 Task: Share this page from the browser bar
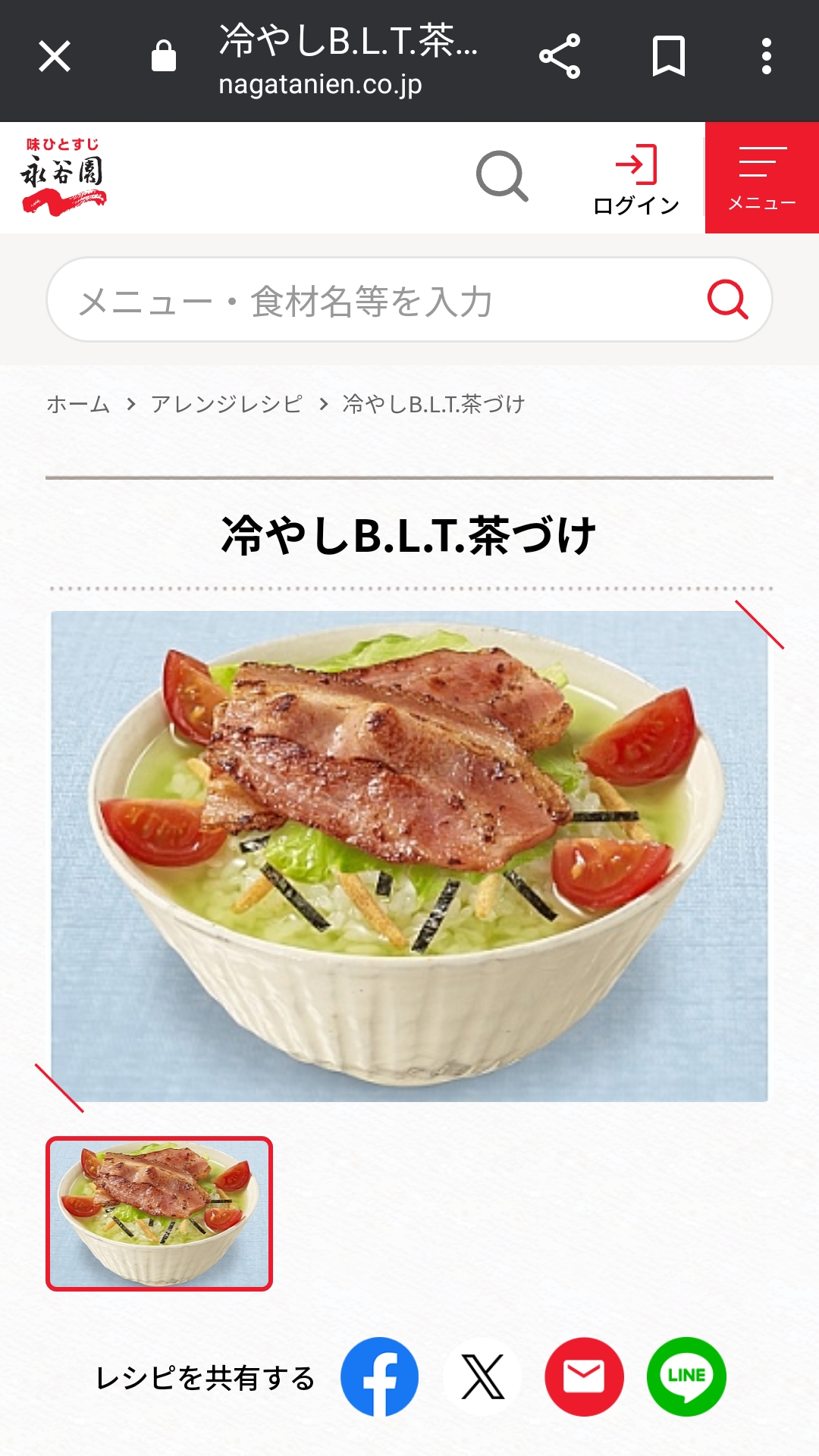(x=560, y=57)
